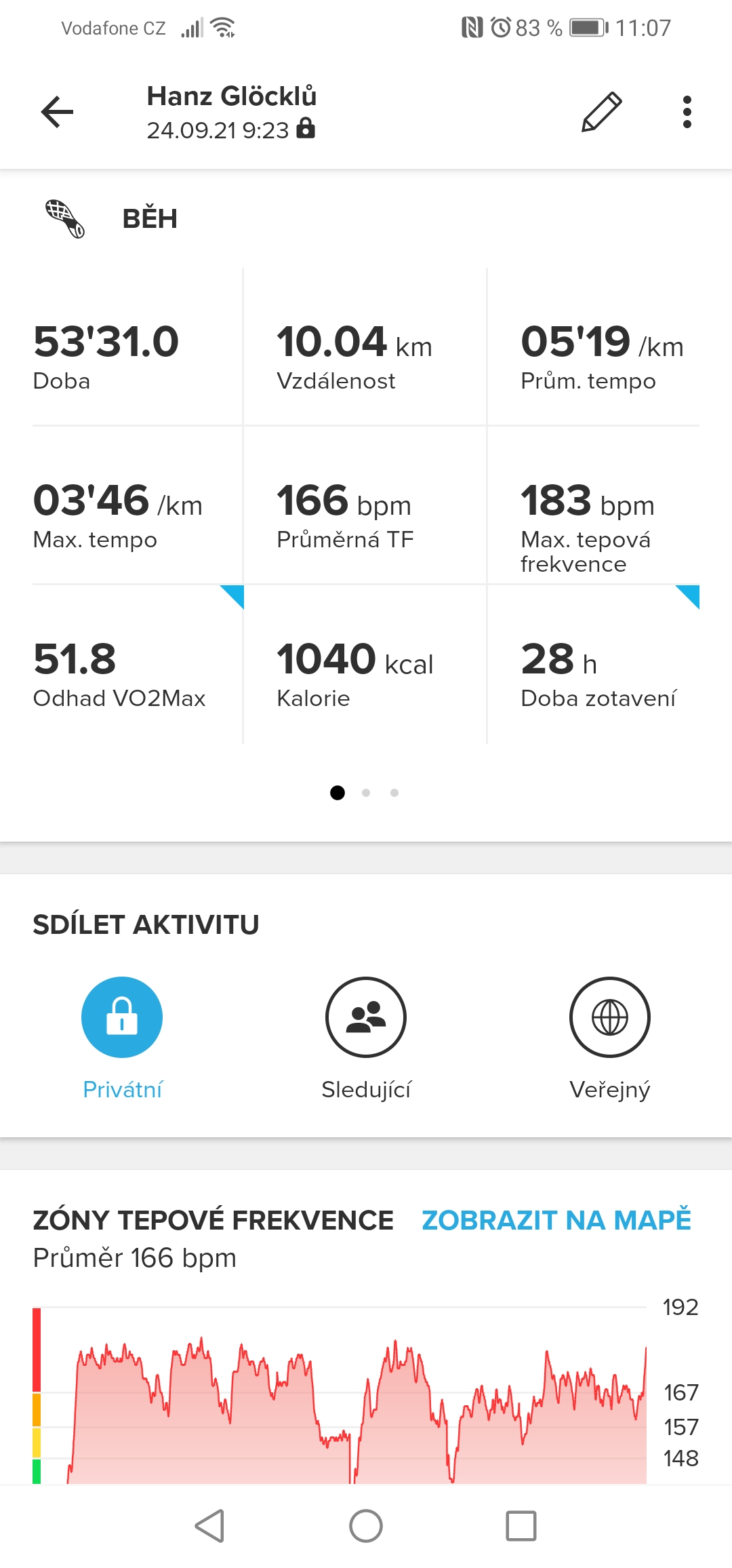Tap the system home button
Image resolution: width=732 pixels, height=1568 pixels.
(366, 1526)
